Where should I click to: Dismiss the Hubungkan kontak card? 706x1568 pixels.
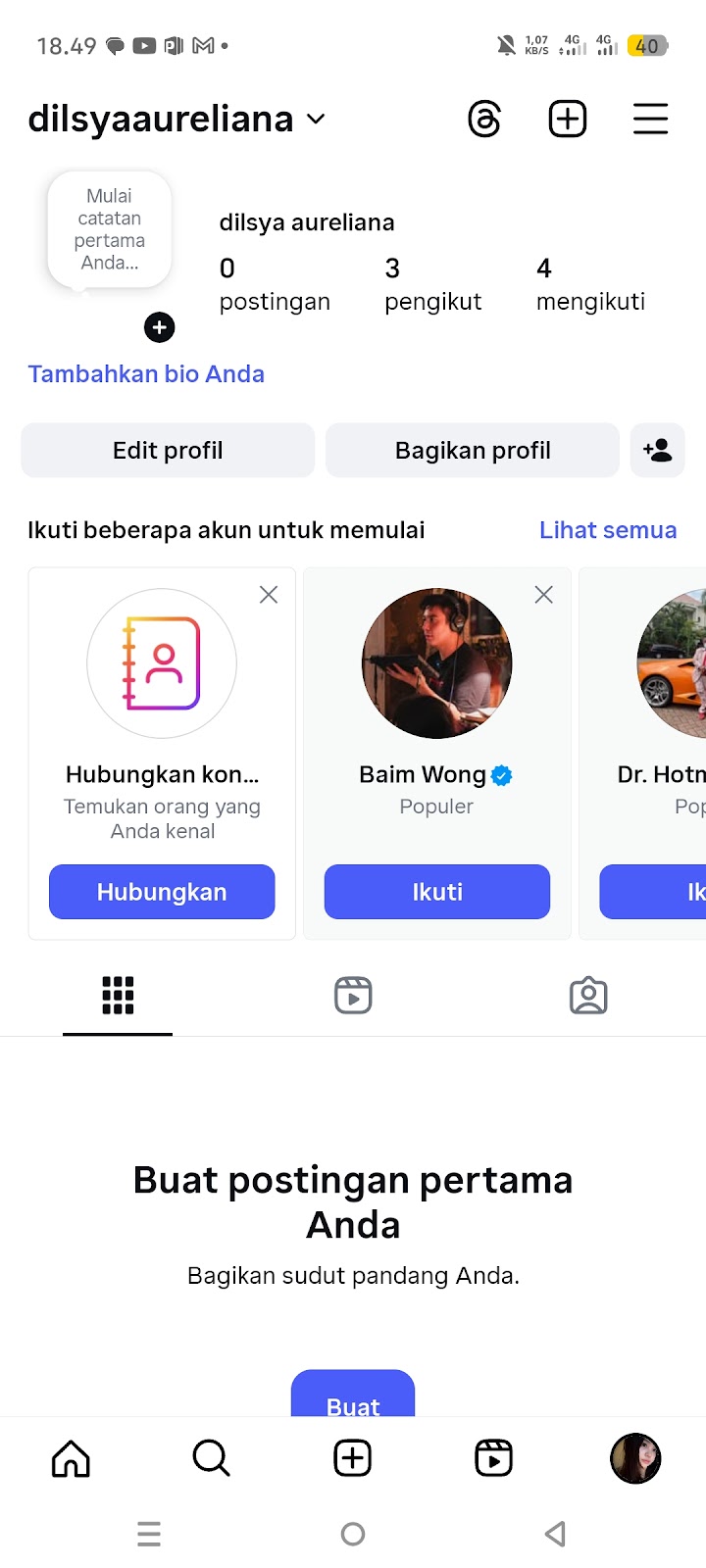269,595
